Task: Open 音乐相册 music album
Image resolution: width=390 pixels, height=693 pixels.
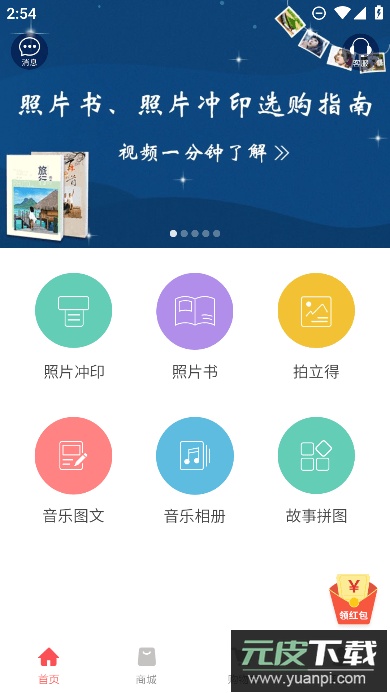Action: point(195,471)
